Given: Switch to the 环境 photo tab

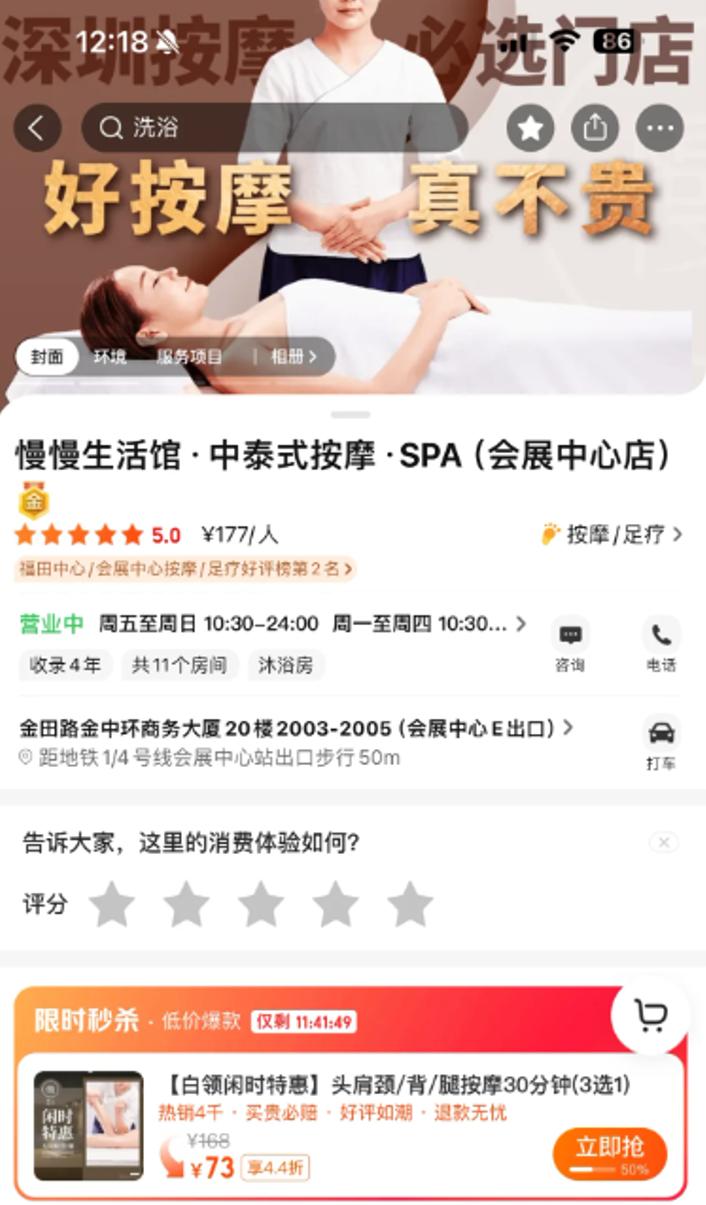Looking at the screenshot, I should pos(110,357).
